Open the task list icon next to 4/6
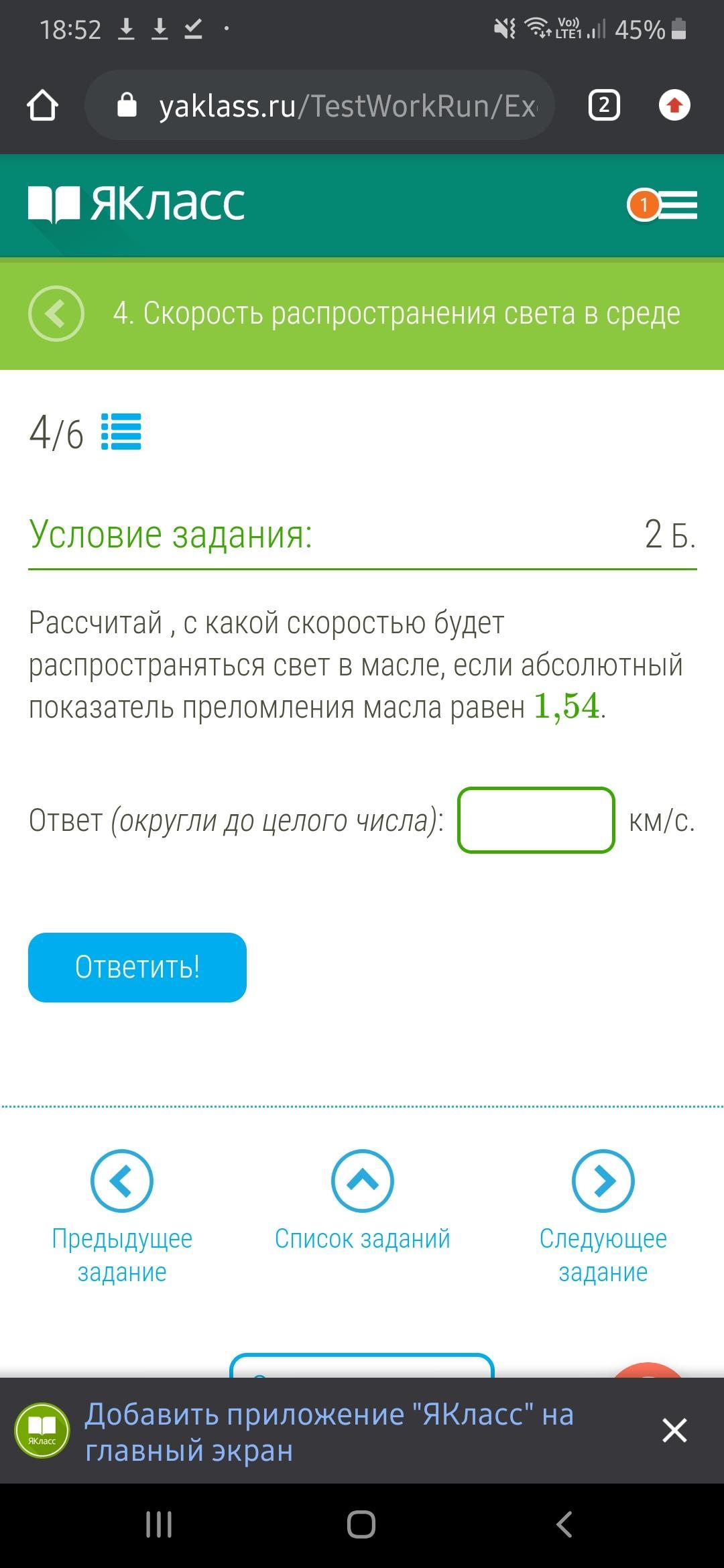724x1568 pixels. (121, 432)
